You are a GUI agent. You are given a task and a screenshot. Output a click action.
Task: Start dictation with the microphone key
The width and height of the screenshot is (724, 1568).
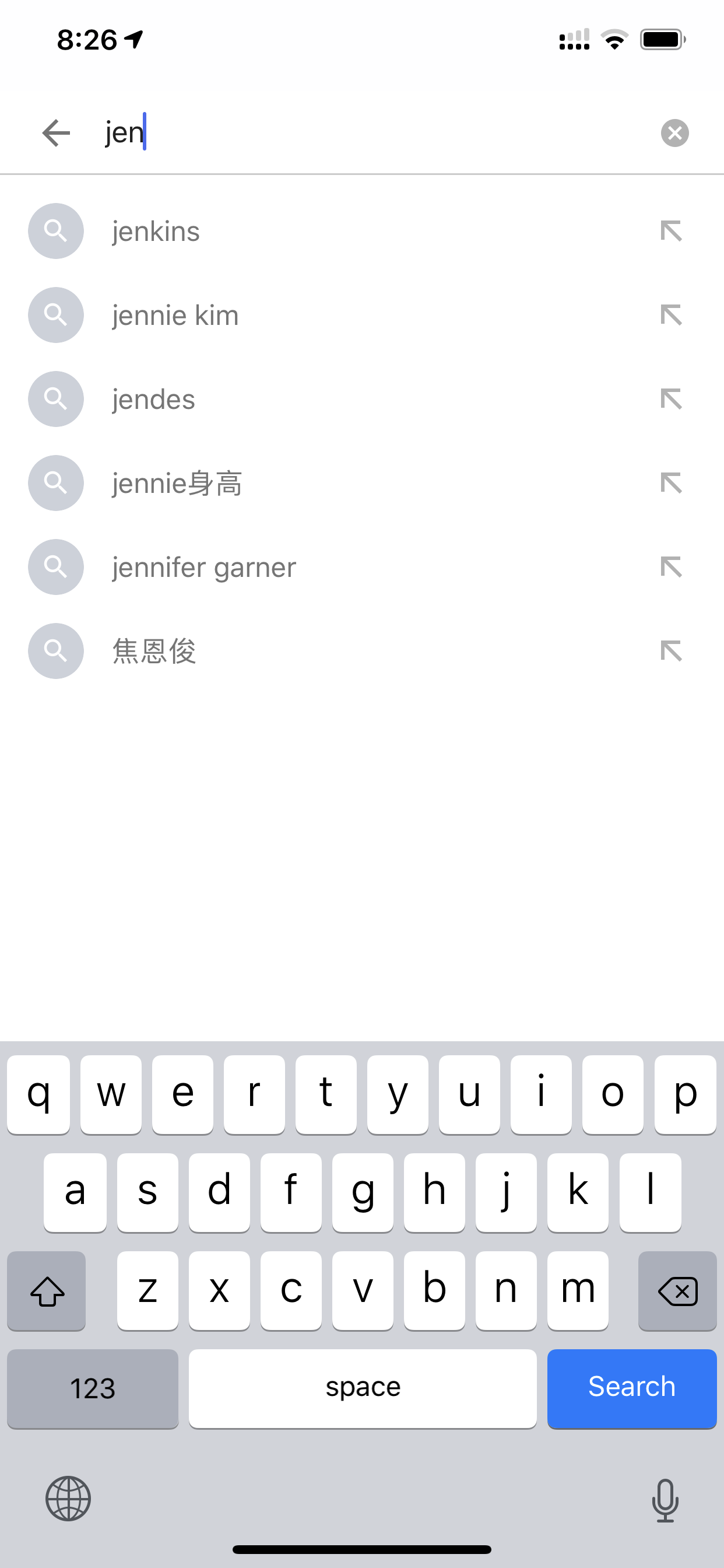665,1500
